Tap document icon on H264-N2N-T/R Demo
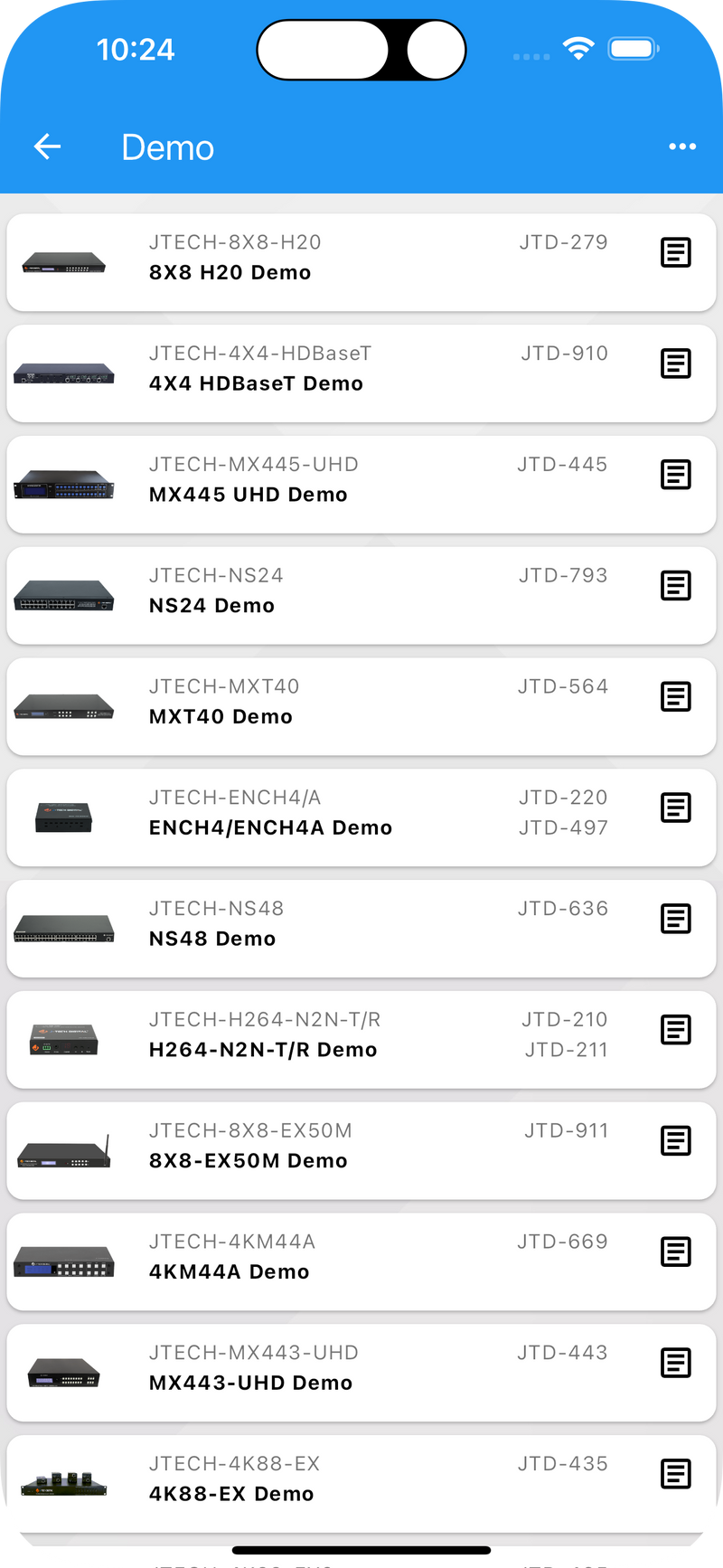 tap(676, 1030)
